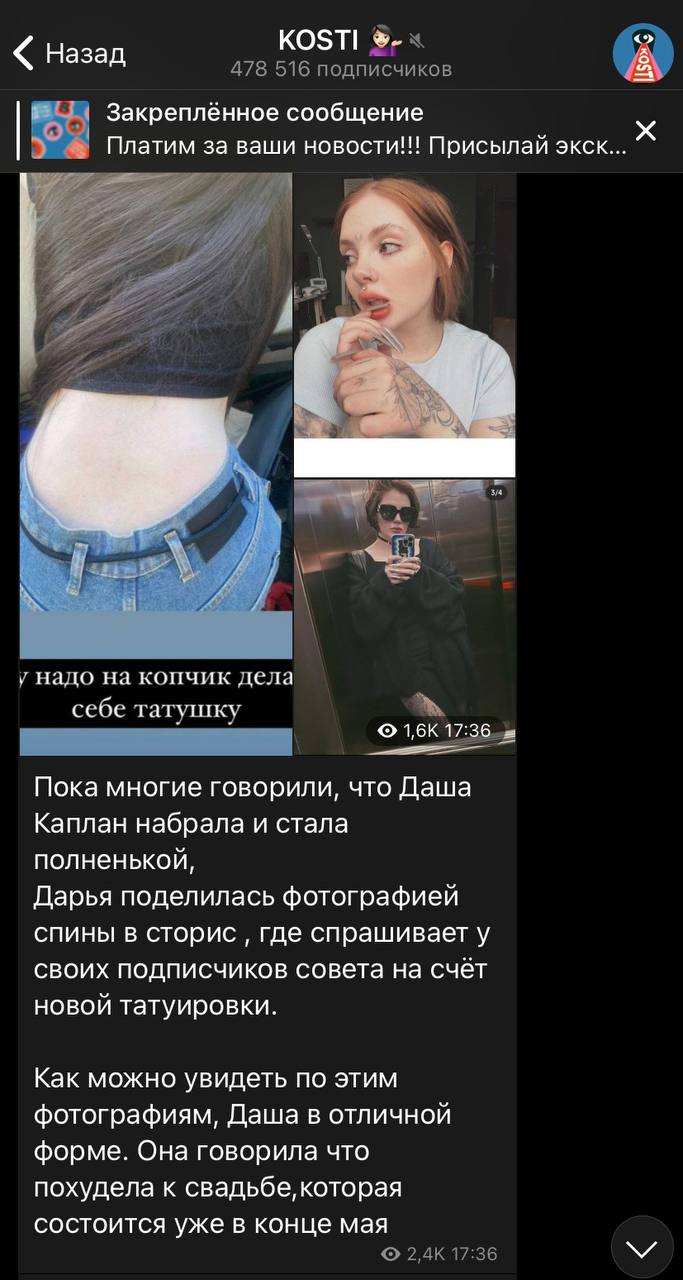
Task: Go back using the Назад button
Action: 68,53
